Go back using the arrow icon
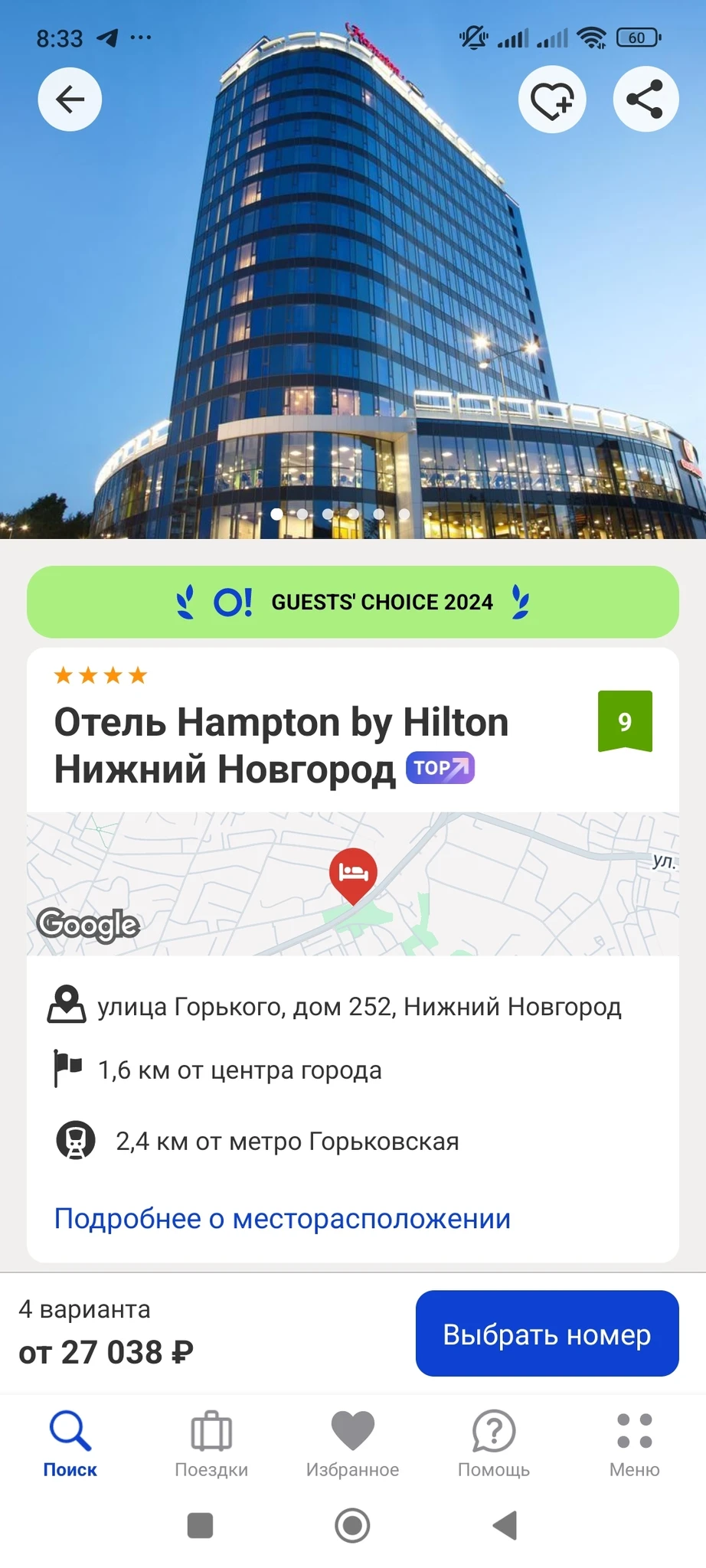Viewport: 706px width, 1568px height. click(x=70, y=100)
